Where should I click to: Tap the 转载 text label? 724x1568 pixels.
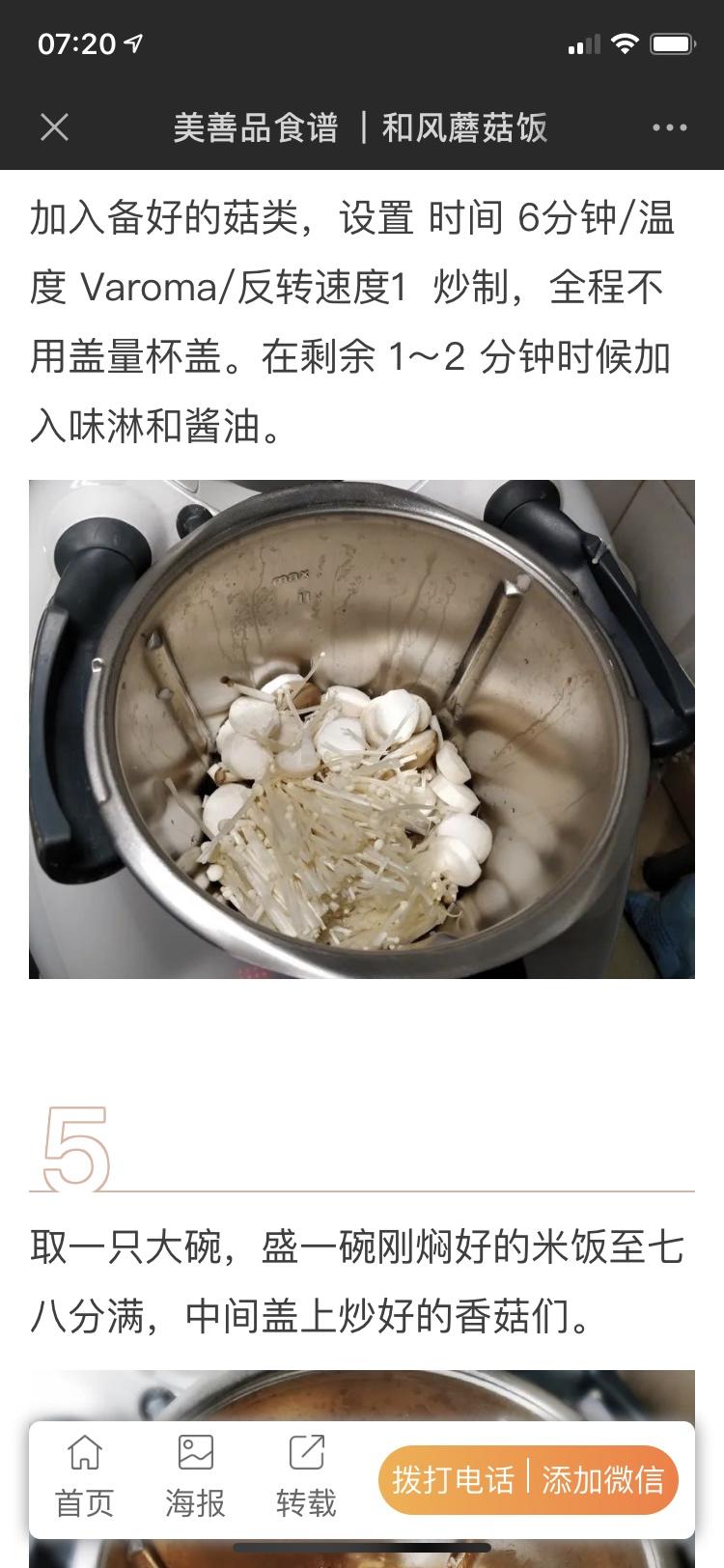coord(304,1502)
